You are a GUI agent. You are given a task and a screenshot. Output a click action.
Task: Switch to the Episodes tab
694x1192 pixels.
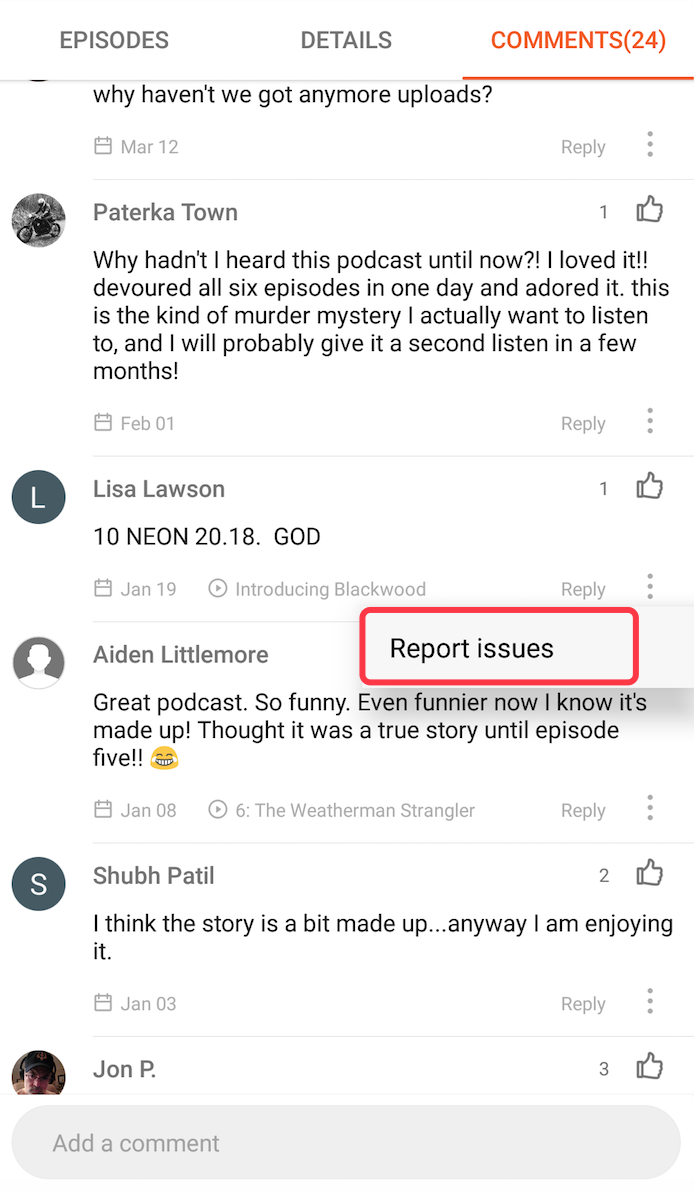tap(114, 41)
